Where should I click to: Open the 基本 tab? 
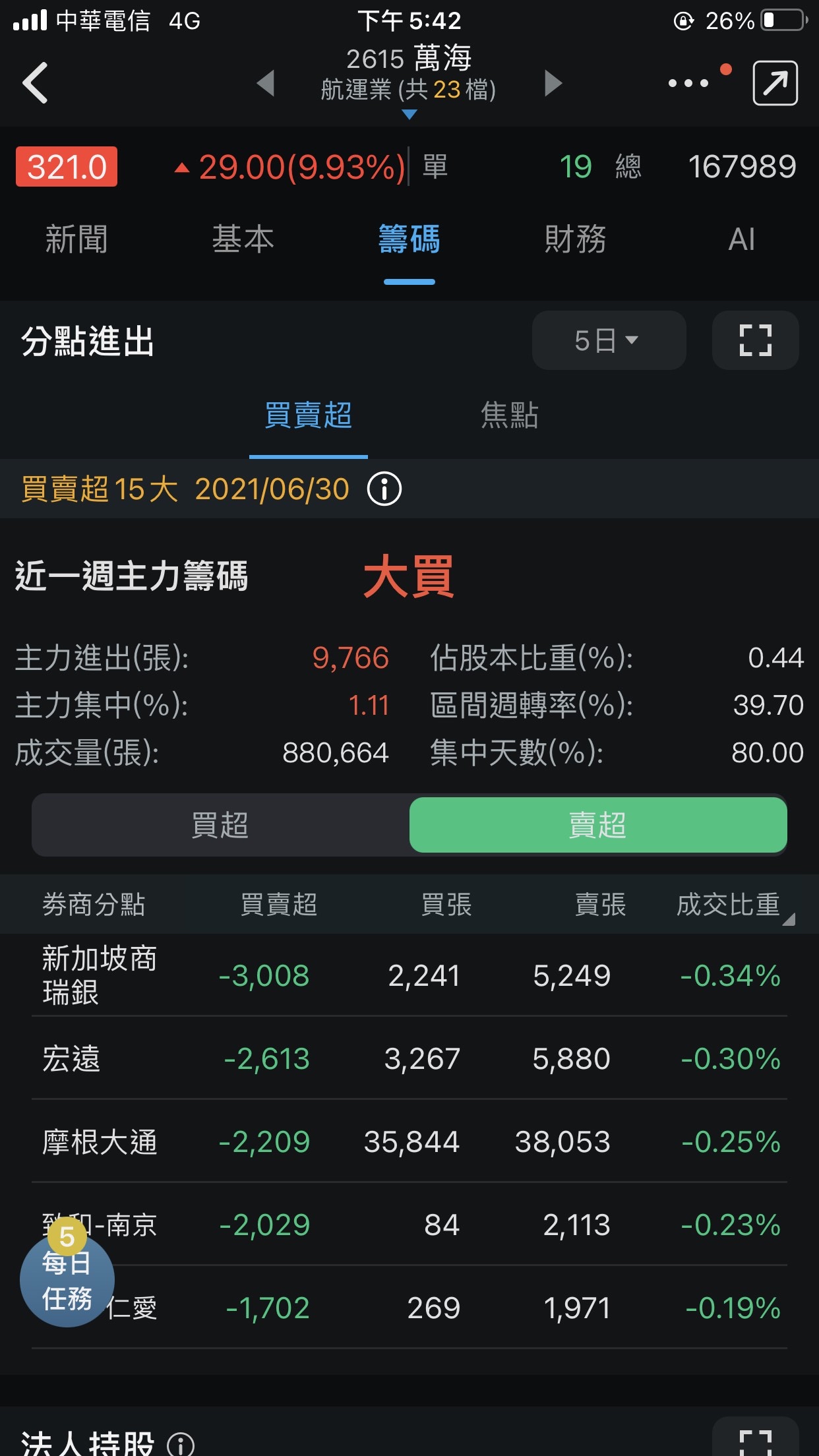243,239
